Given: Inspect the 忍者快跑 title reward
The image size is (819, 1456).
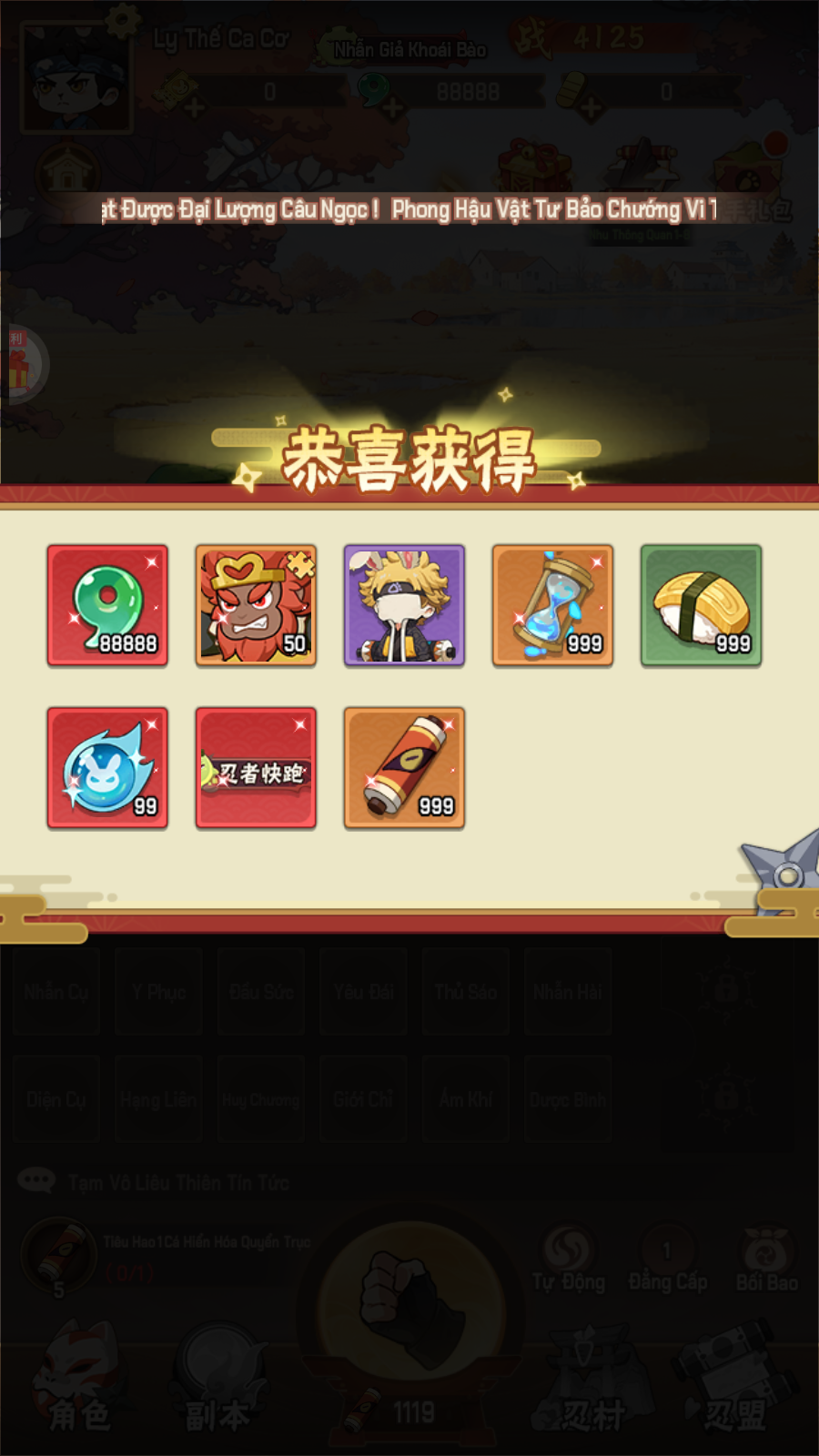Looking at the screenshot, I should point(256,768).
